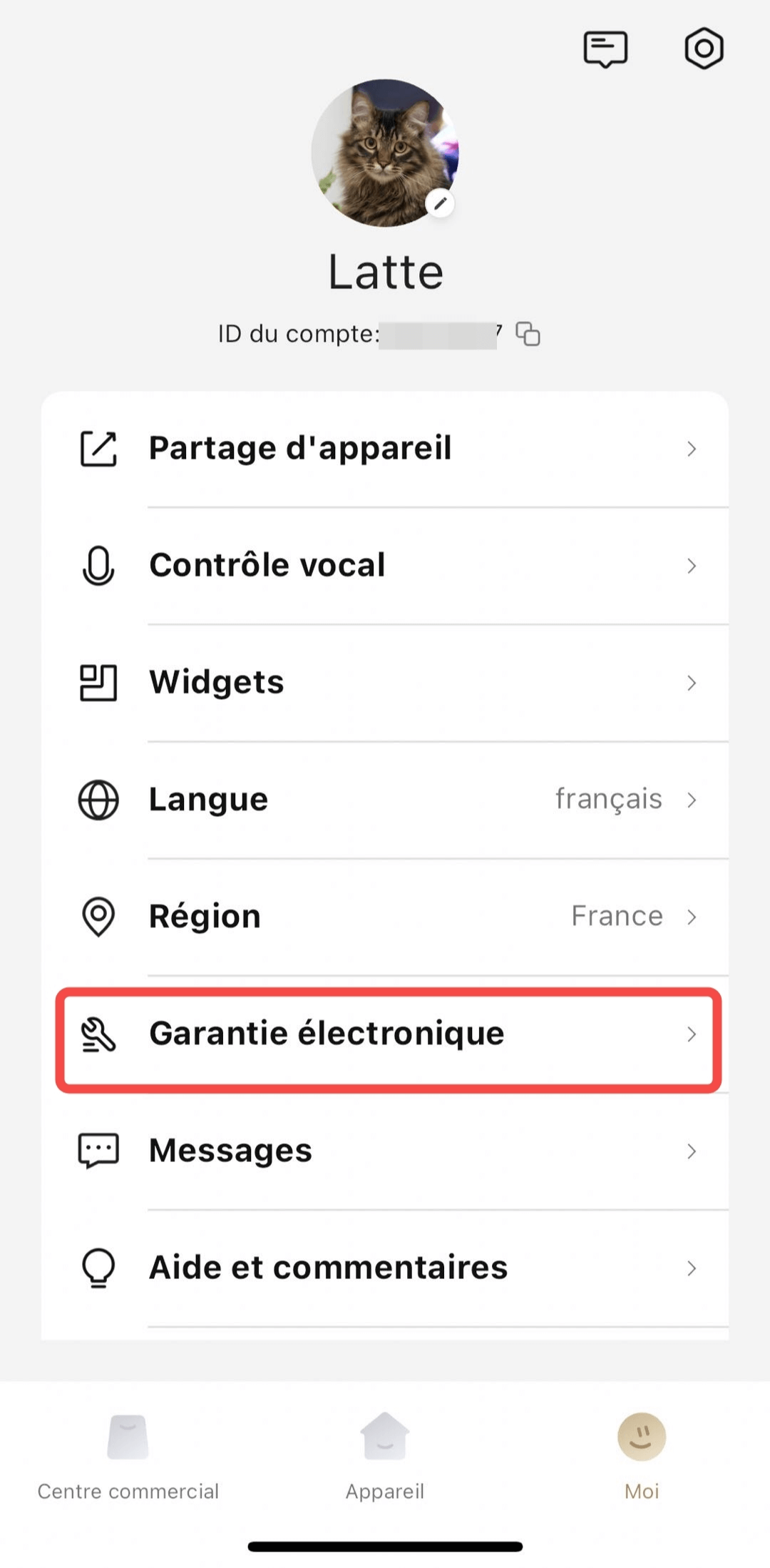Image resolution: width=770 pixels, height=1568 pixels.
Task: Open the messages icon in top bar
Action: click(605, 49)
